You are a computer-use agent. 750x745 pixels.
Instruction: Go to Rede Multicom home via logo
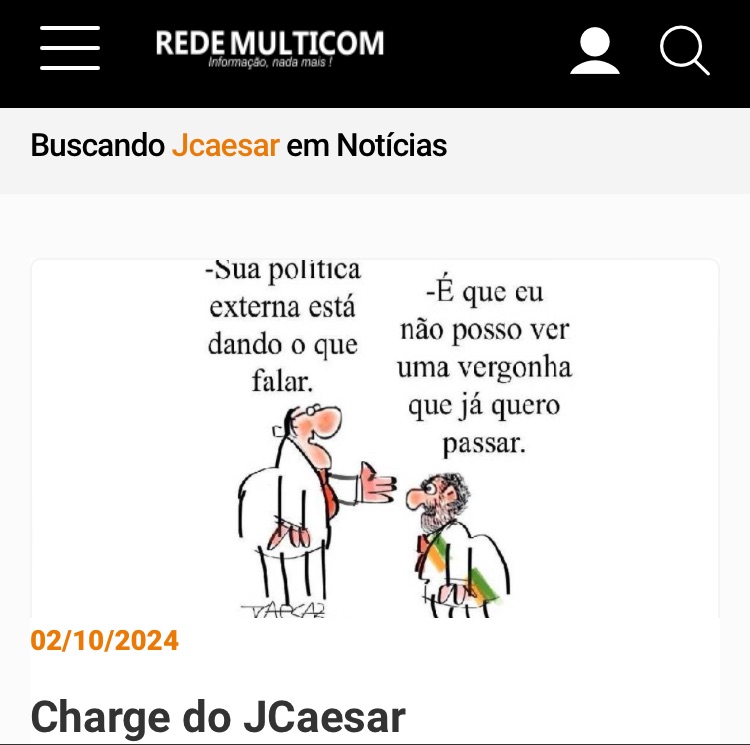[269, 46]
